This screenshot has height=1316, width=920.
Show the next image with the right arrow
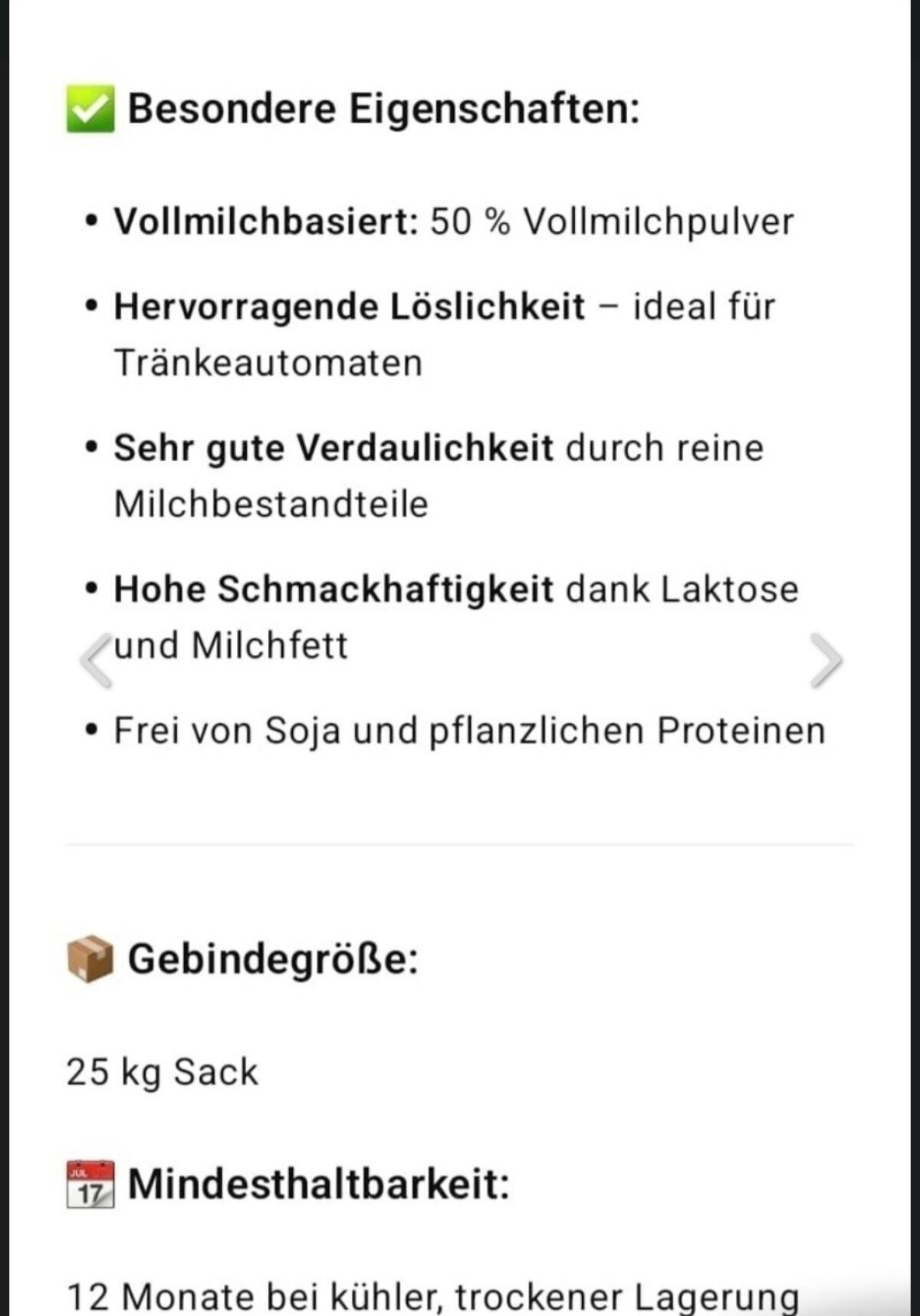coord(826,660)
